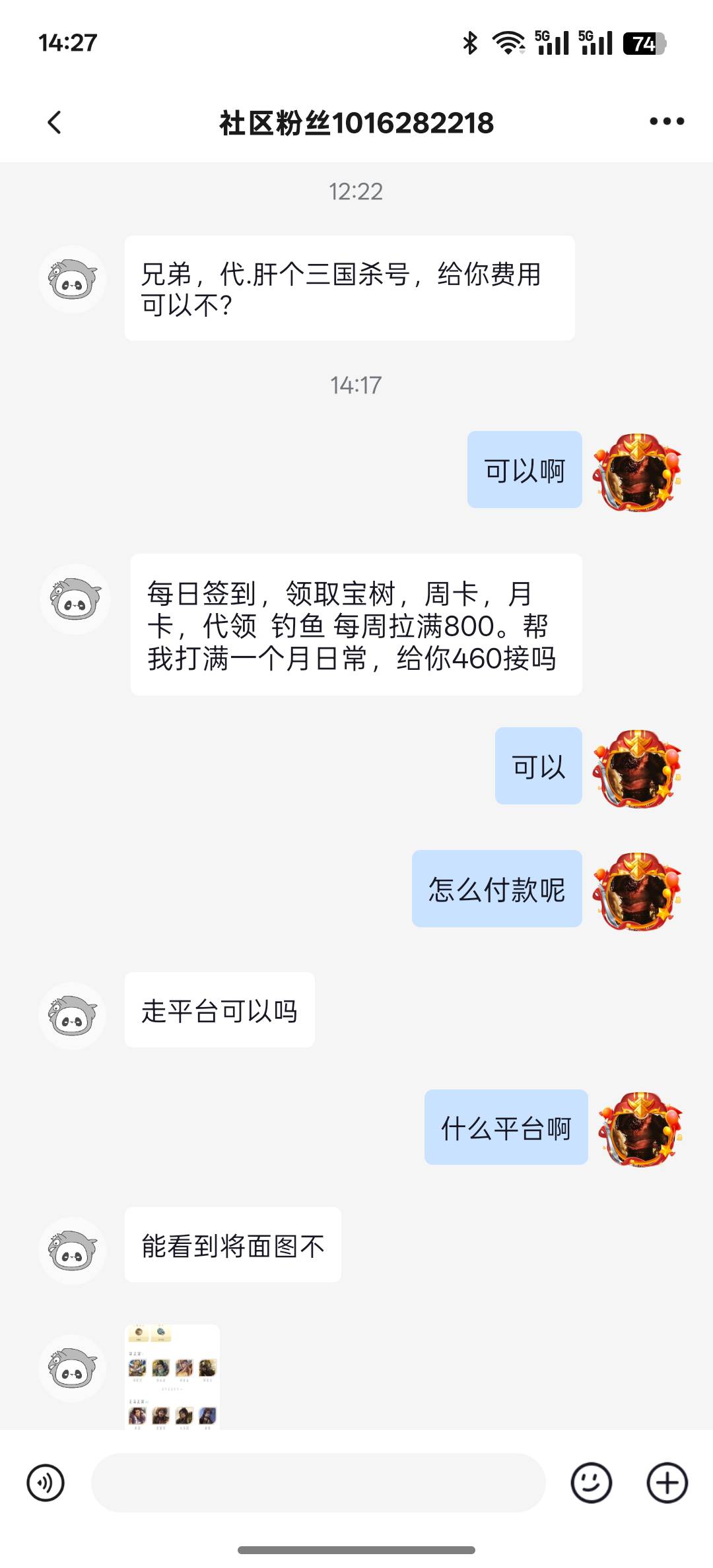Open the panda avatar beside 走平台可以吗
713x1568 pixels.
73,1015
